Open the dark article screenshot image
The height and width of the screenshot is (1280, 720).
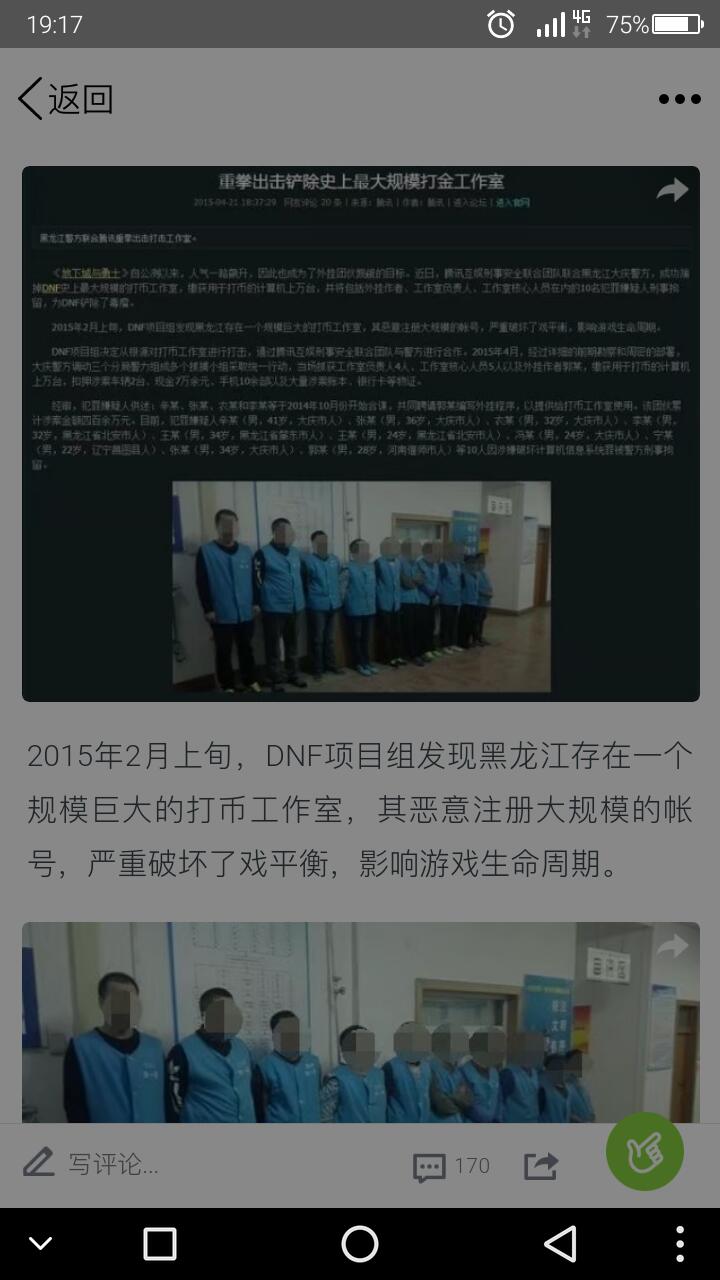[x=360, y=433]
